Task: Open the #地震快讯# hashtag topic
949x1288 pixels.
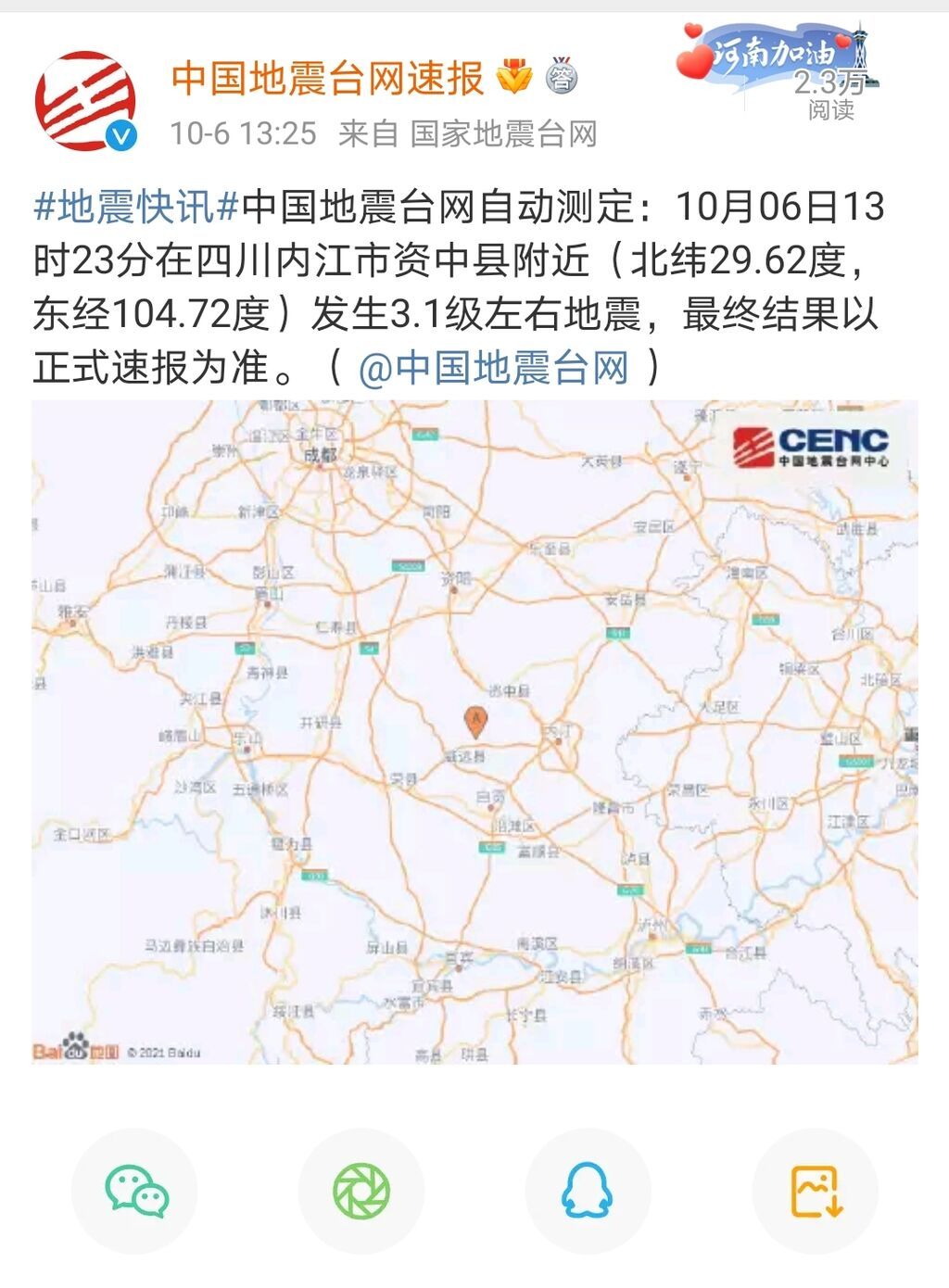Action: click(x=137, y=207)
